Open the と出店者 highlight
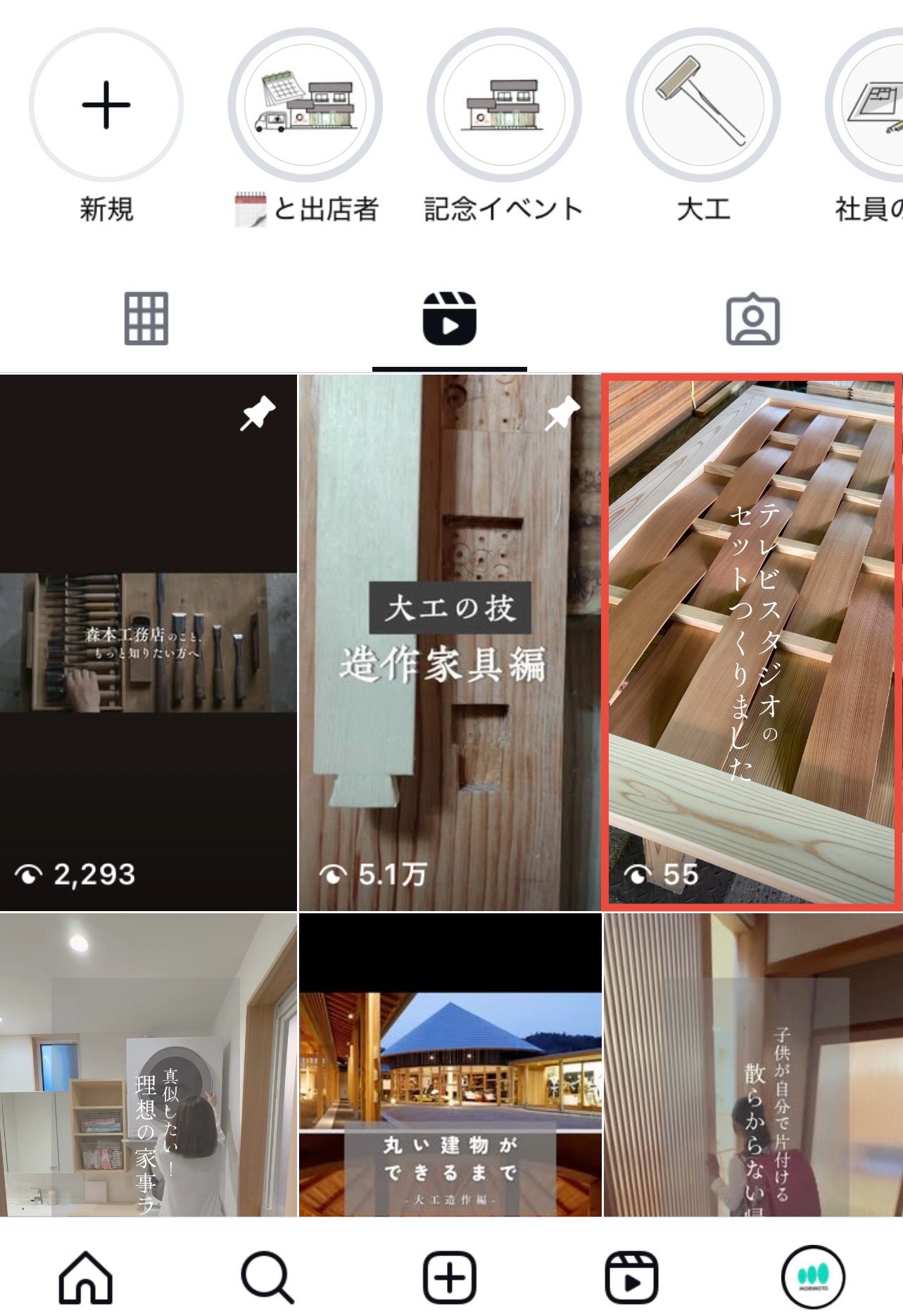 point(305,106)
